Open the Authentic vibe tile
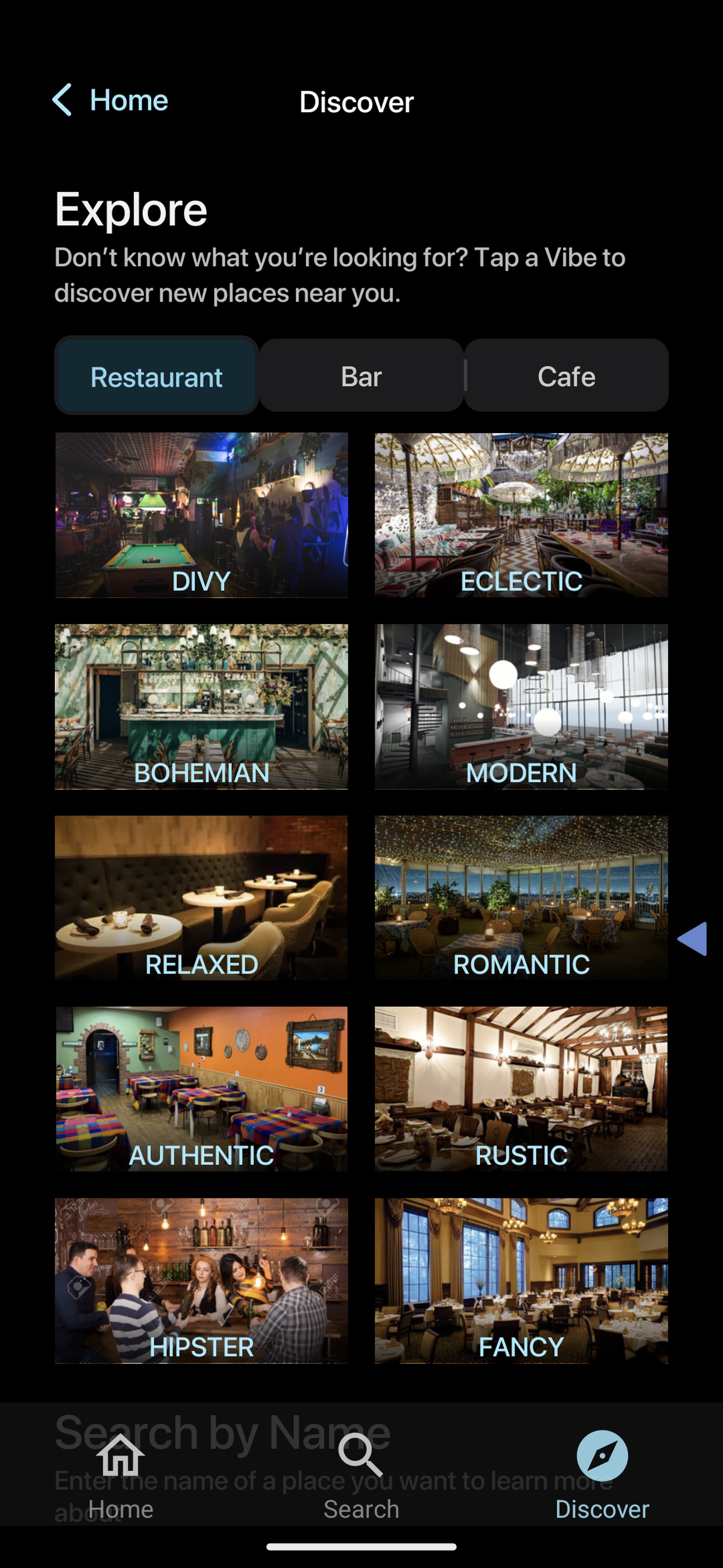The width and height of the screenshot is (723, 1568). click(x=201, y=1089)
